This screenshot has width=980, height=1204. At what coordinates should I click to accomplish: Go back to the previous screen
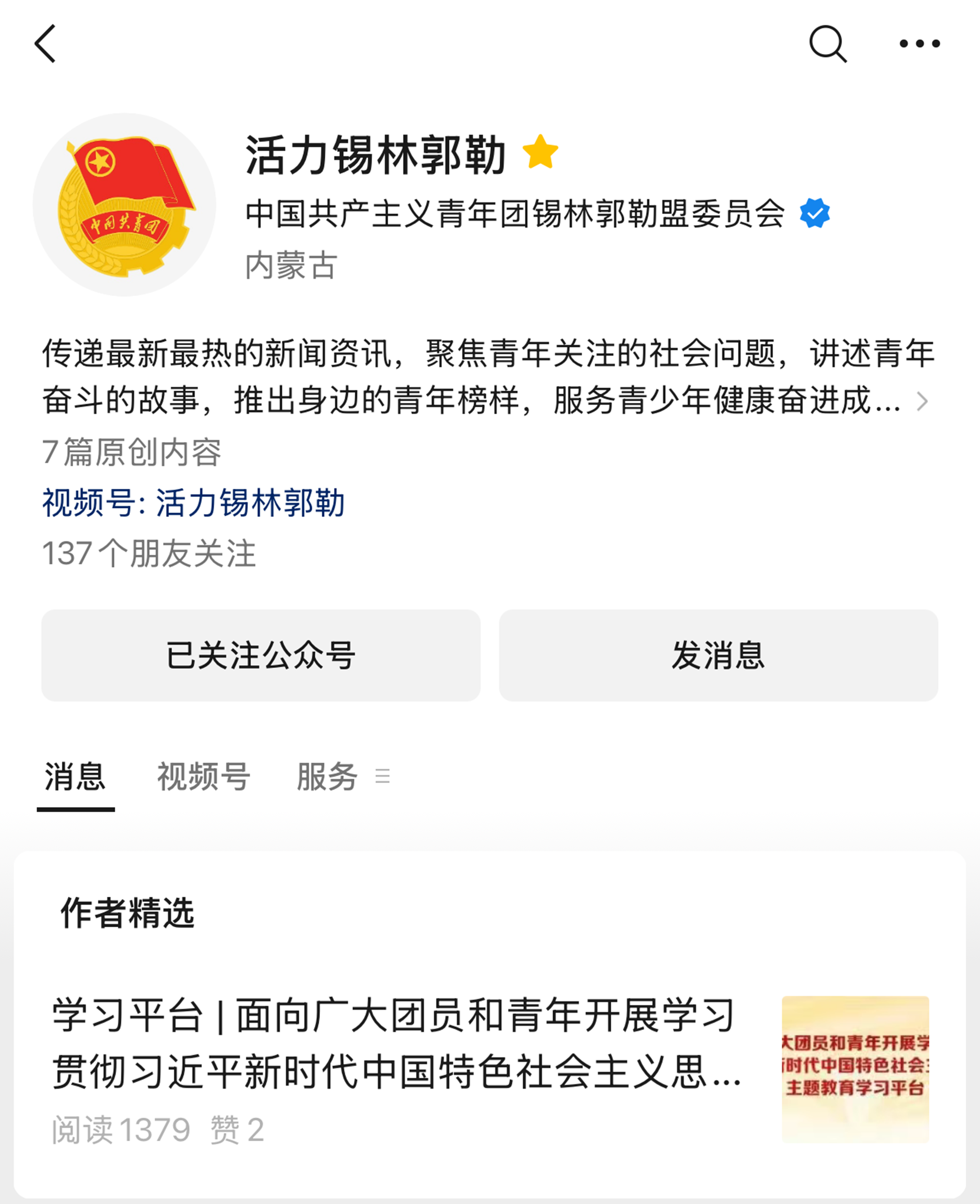[x=45, y=43]
